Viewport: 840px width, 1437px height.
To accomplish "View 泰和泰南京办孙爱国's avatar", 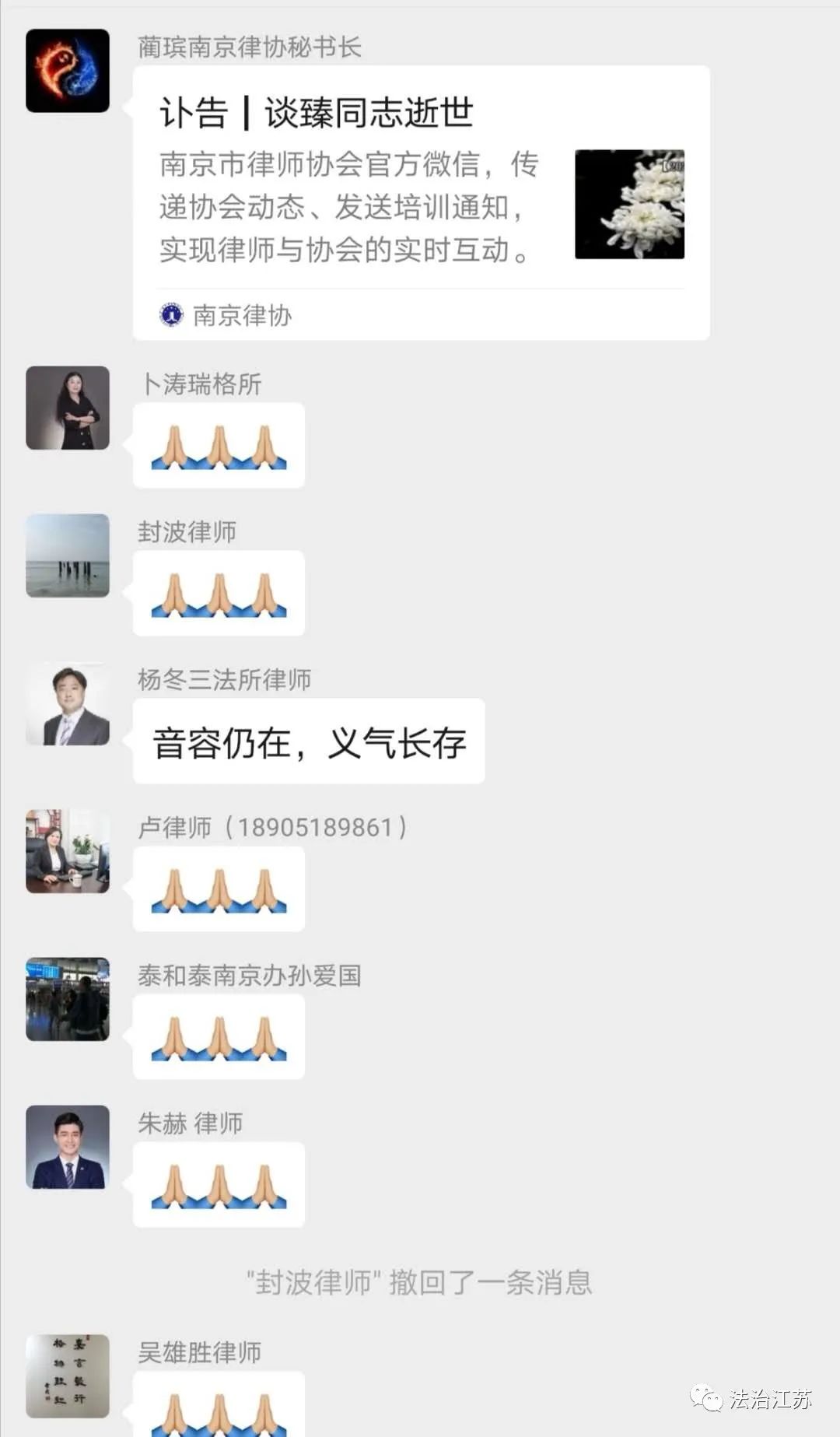I will tap(68, 999).
